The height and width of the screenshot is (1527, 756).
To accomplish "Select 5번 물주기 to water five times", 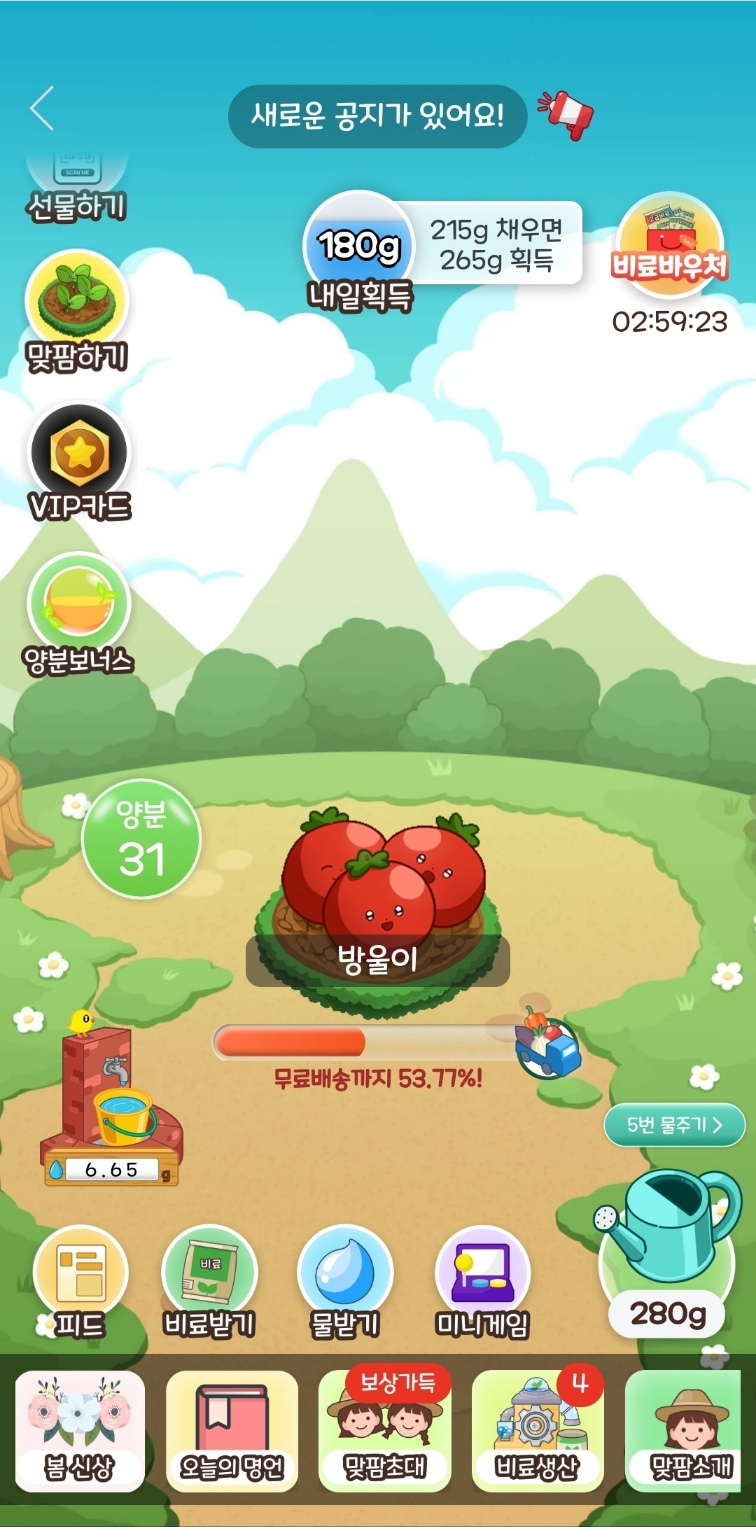I will click(675, 1125).
